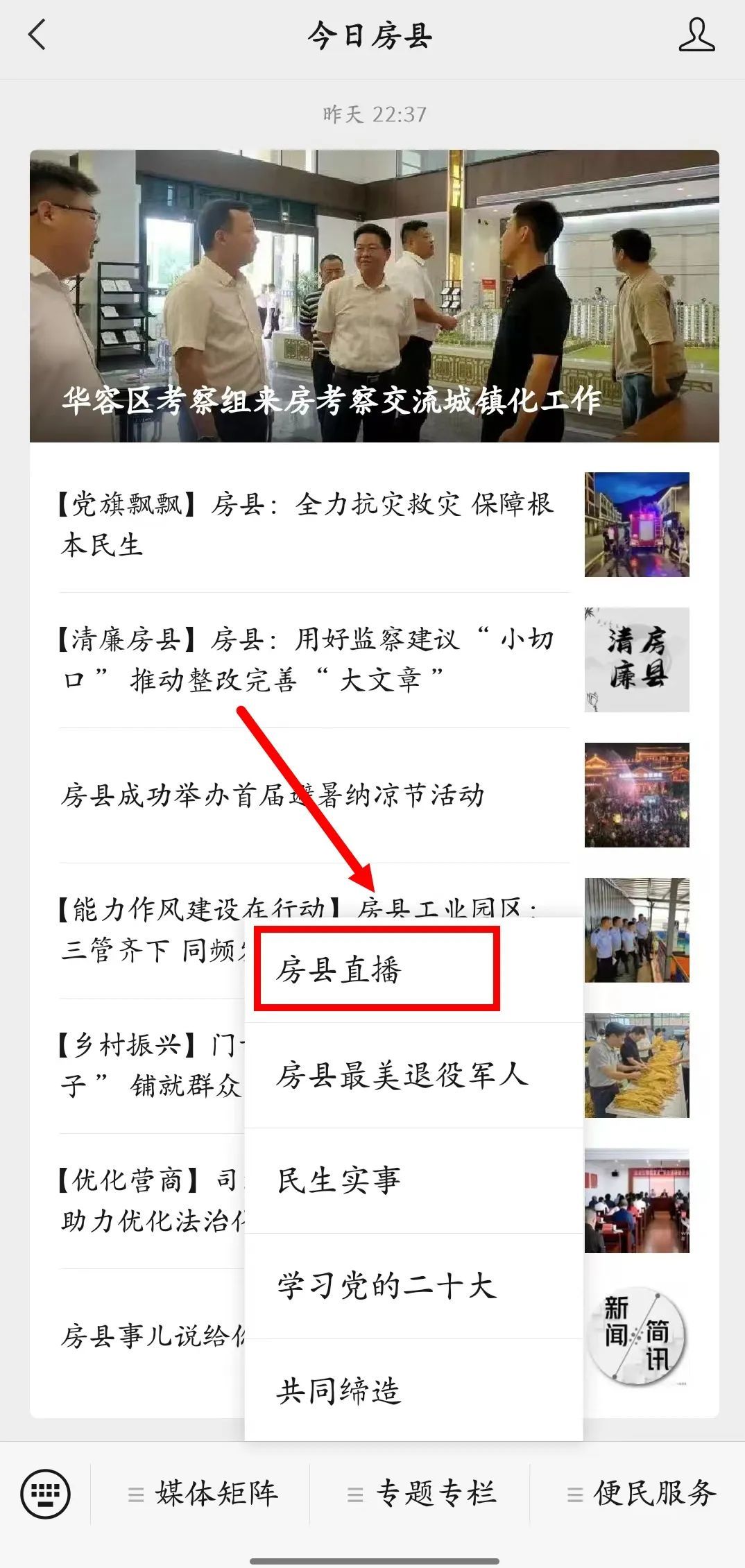Go back from 今日房县
This screenshot has width=745, height=1568.
[x=37, y=35]
